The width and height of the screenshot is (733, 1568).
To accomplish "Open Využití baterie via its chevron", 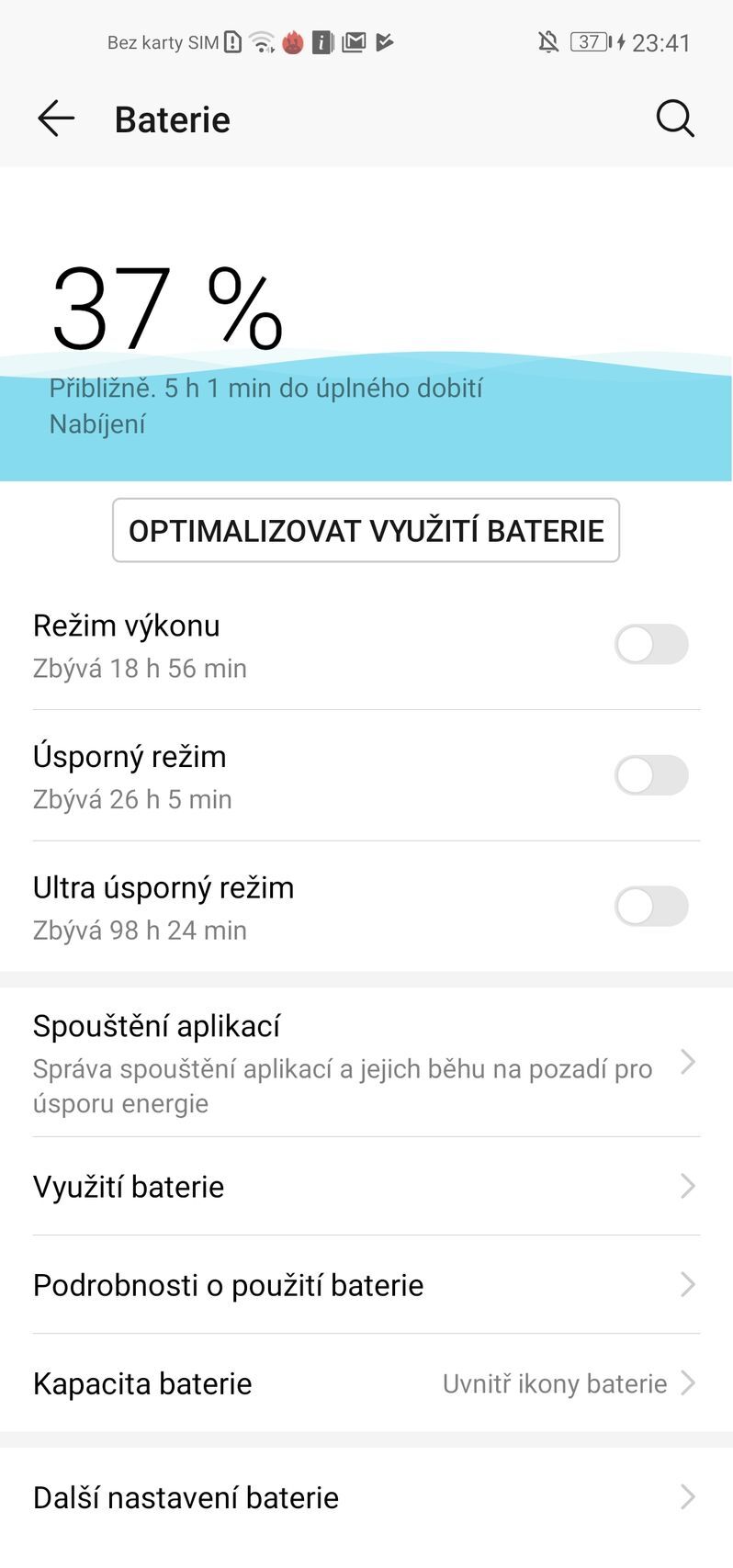I will 687,1187.
